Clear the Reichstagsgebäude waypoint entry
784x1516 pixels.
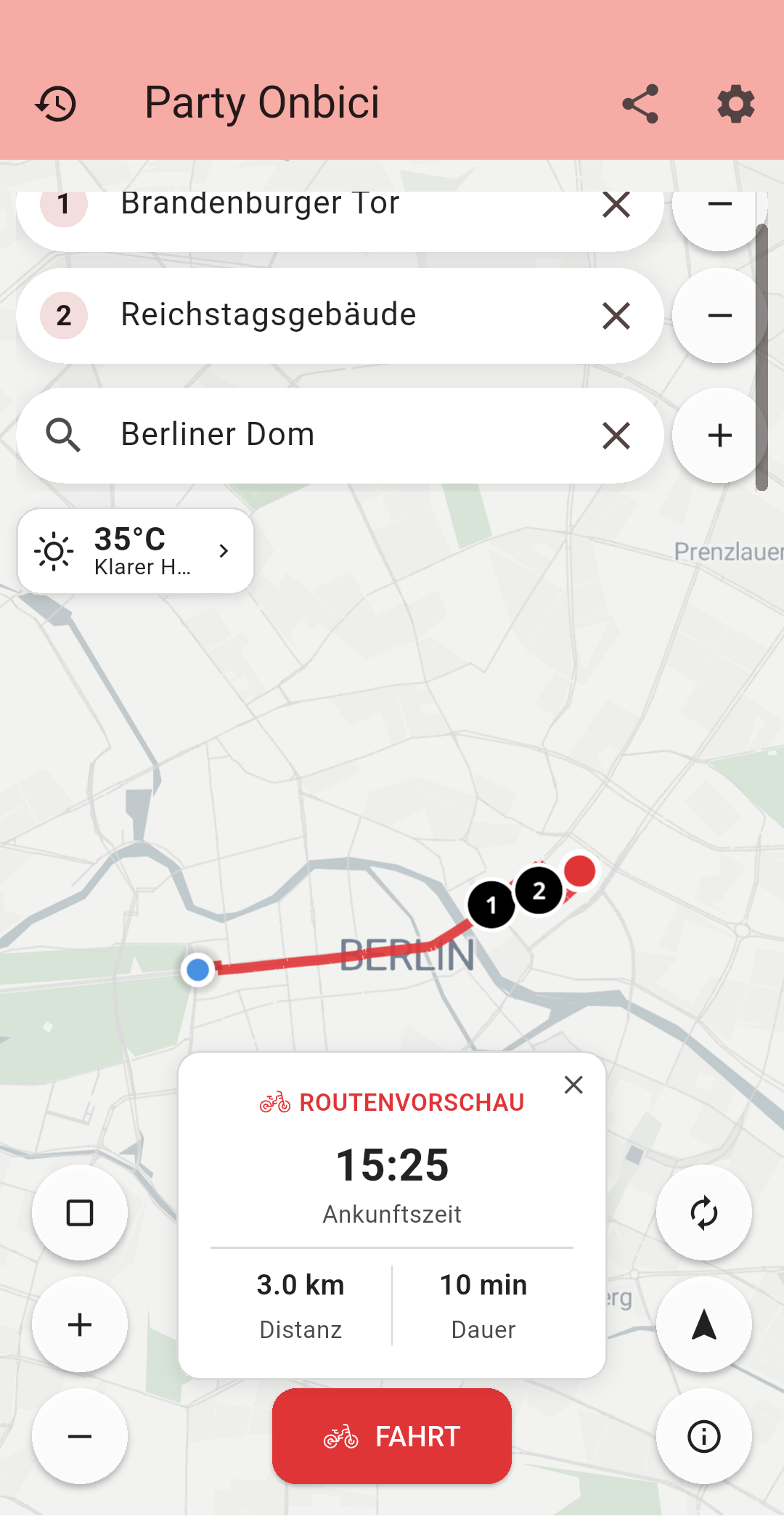615,316
